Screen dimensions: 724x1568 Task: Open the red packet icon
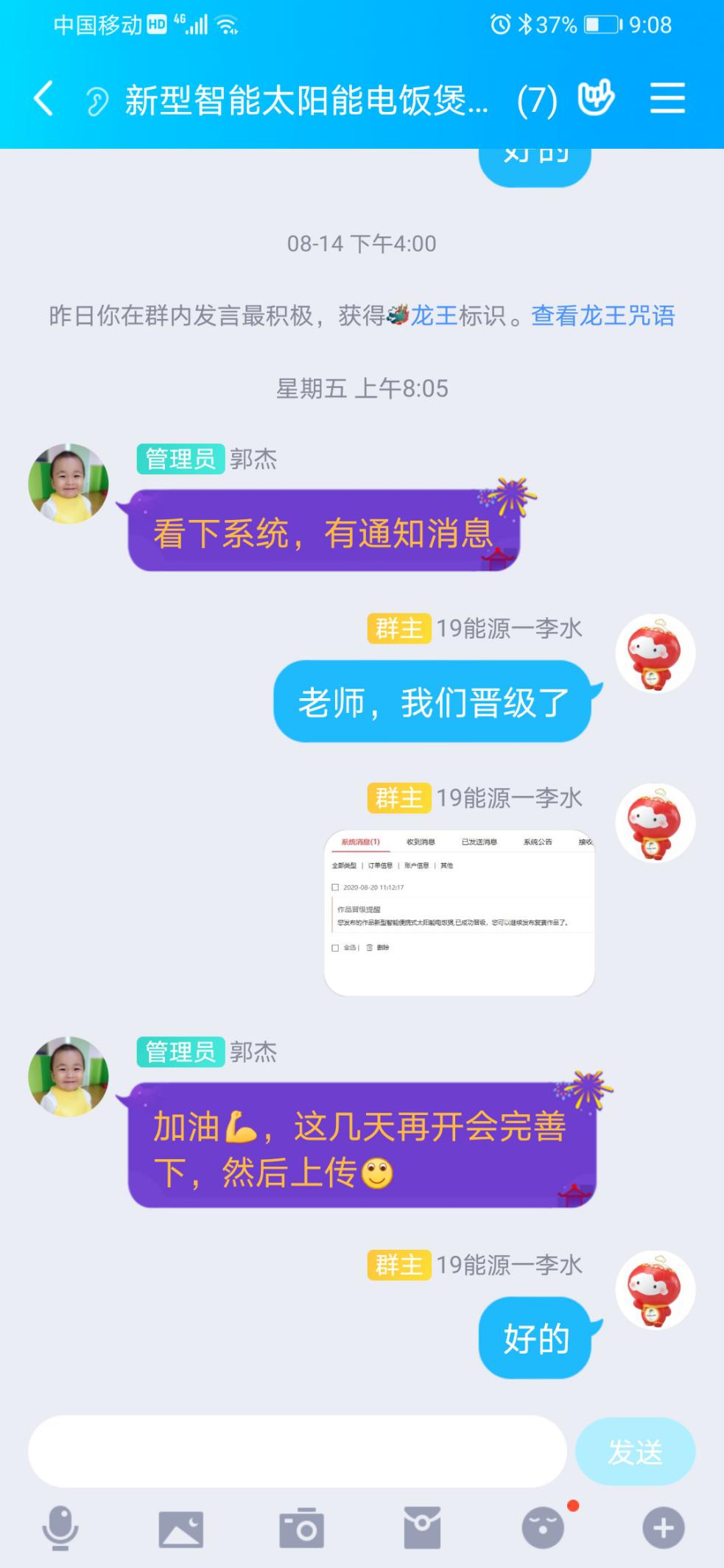click(422, 1528)
